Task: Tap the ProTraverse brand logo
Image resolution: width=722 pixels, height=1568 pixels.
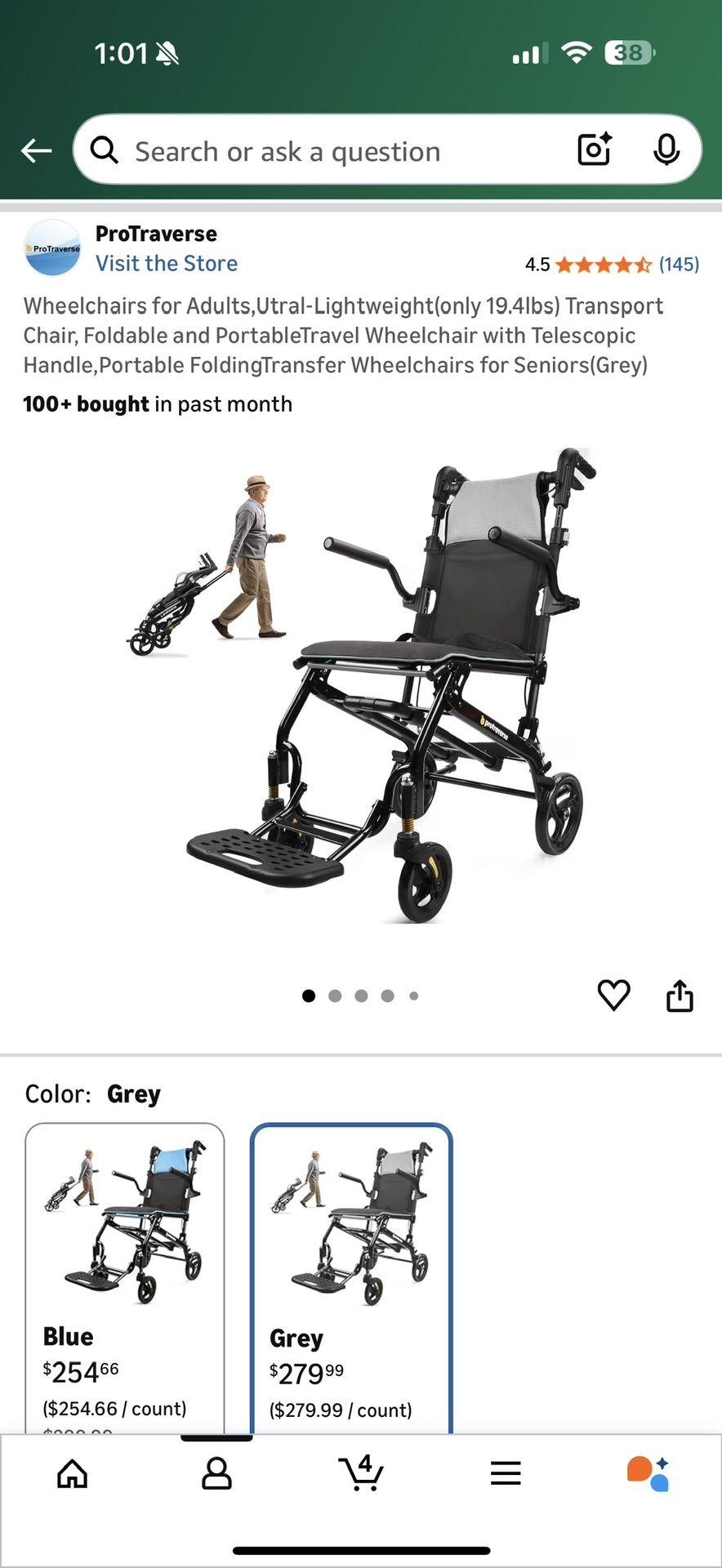Action: 52,247
